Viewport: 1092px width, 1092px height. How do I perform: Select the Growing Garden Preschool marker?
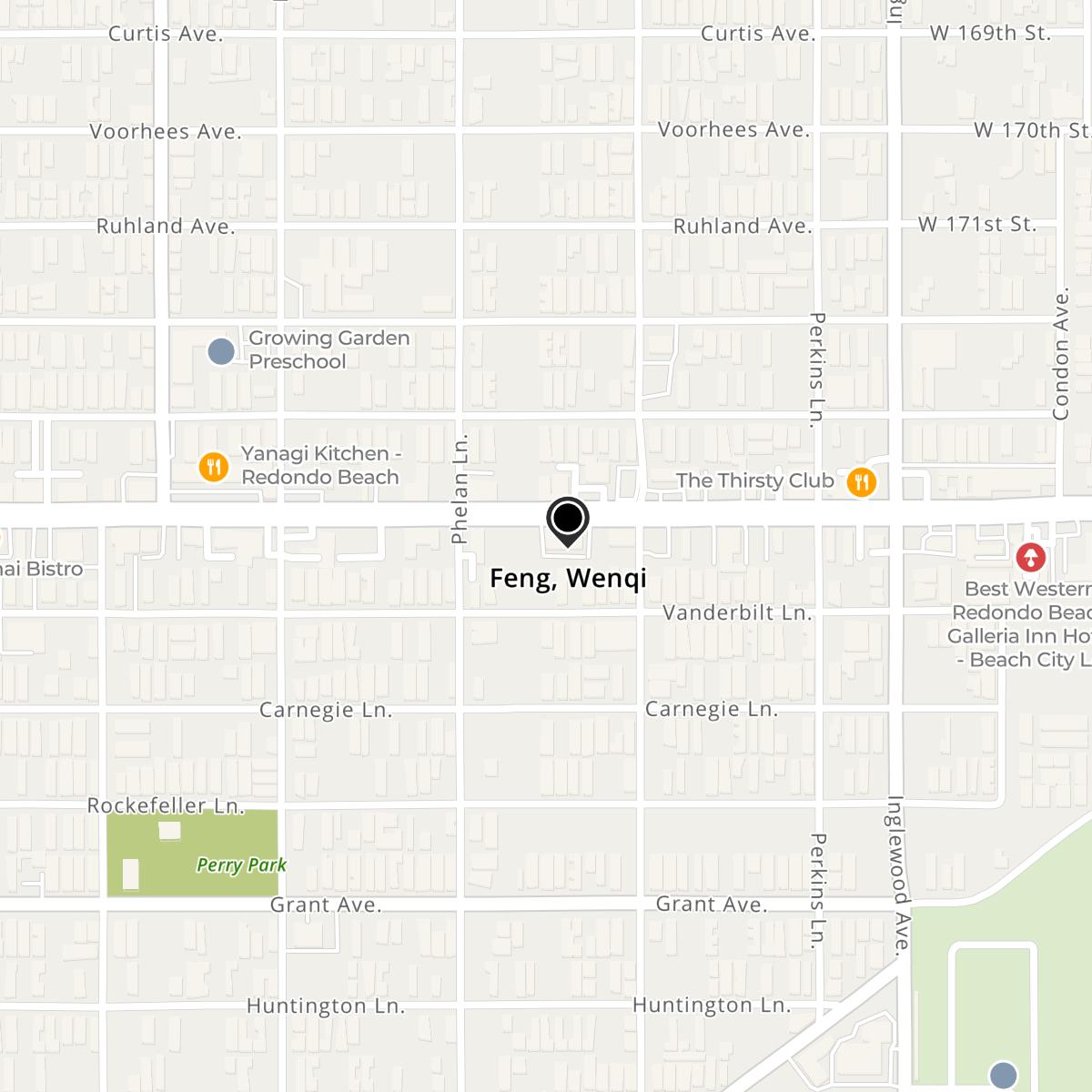click(221, 351)
